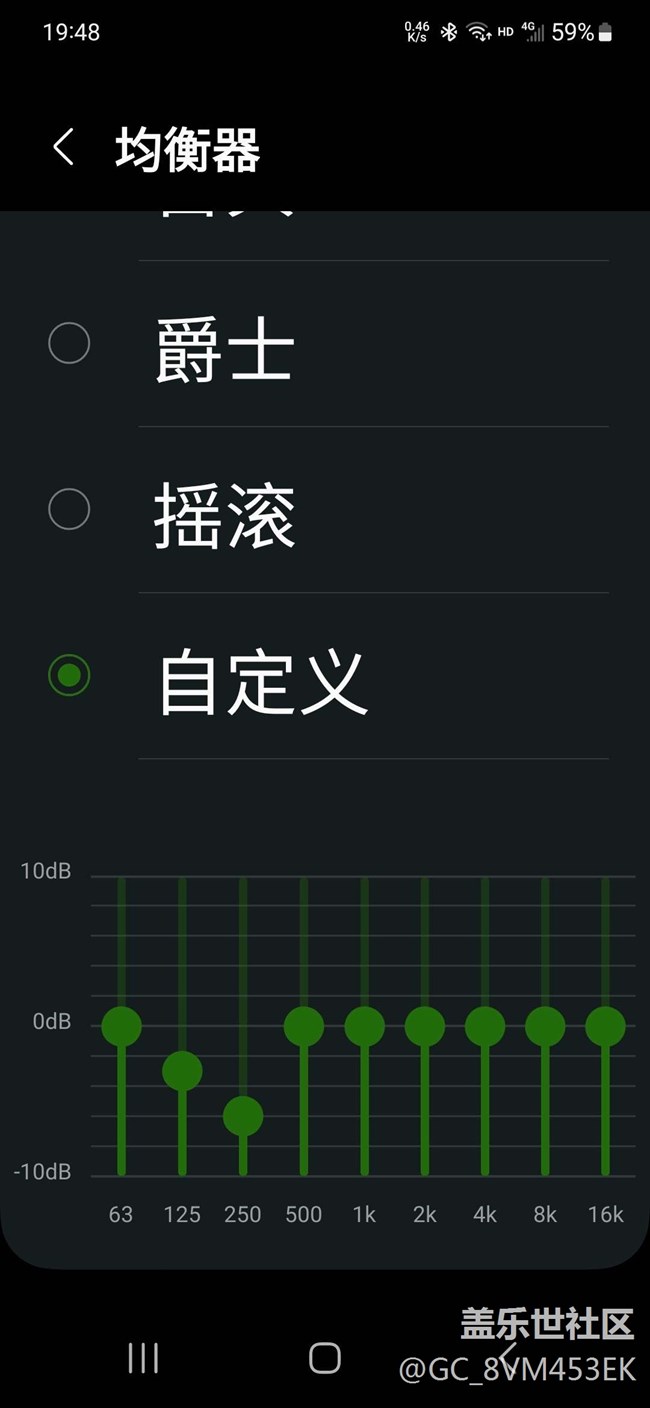Image resolution: width=650 pixels, height=1408 pixels.
Task: Tap the 1k band slider
Action: tap(364, 1025)
